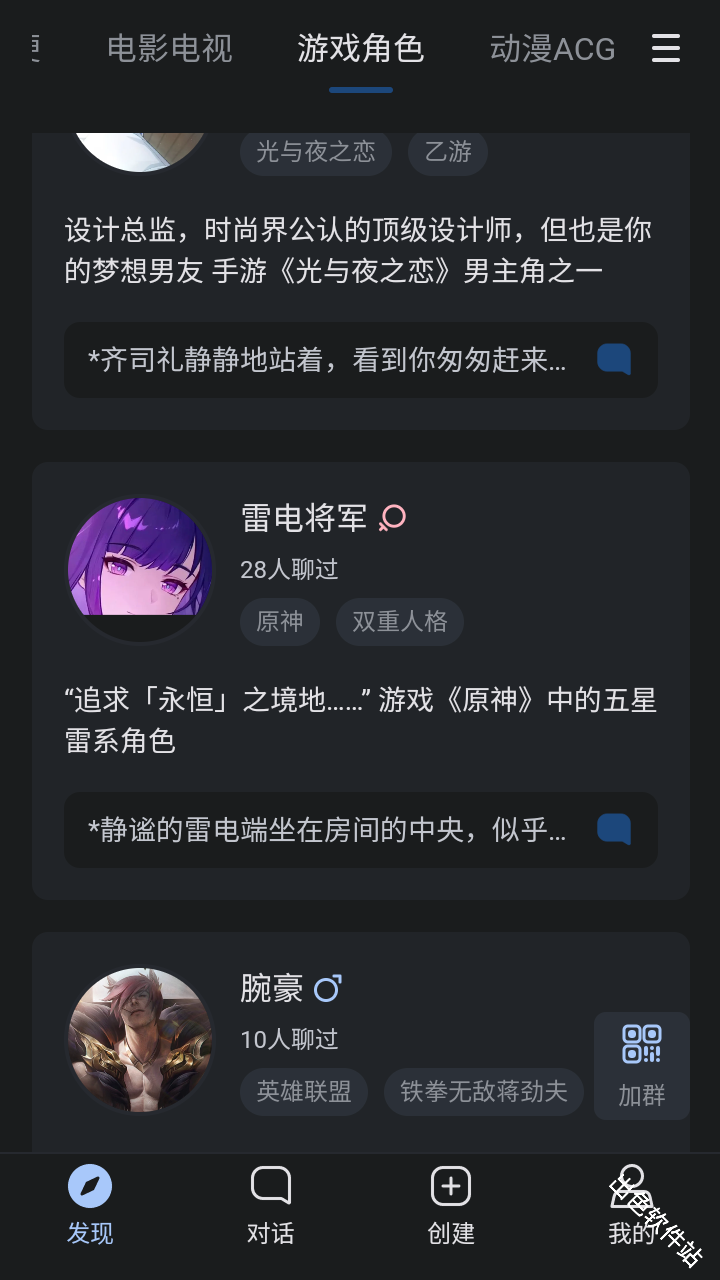The height and width of the screenshot is (1280, 720).
Task: Switch to the 电影电视 tab
Action: click(170, 48)
